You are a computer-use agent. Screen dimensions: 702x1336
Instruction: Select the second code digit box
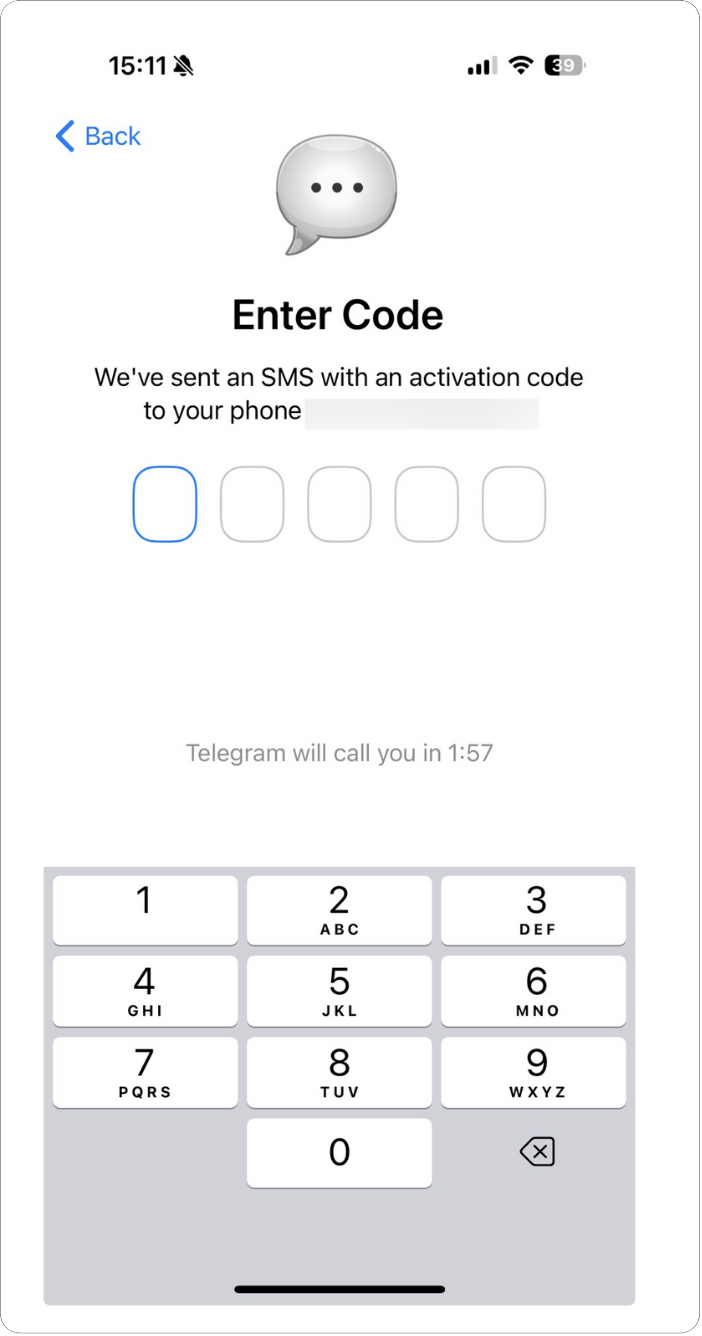pos(252,504)
